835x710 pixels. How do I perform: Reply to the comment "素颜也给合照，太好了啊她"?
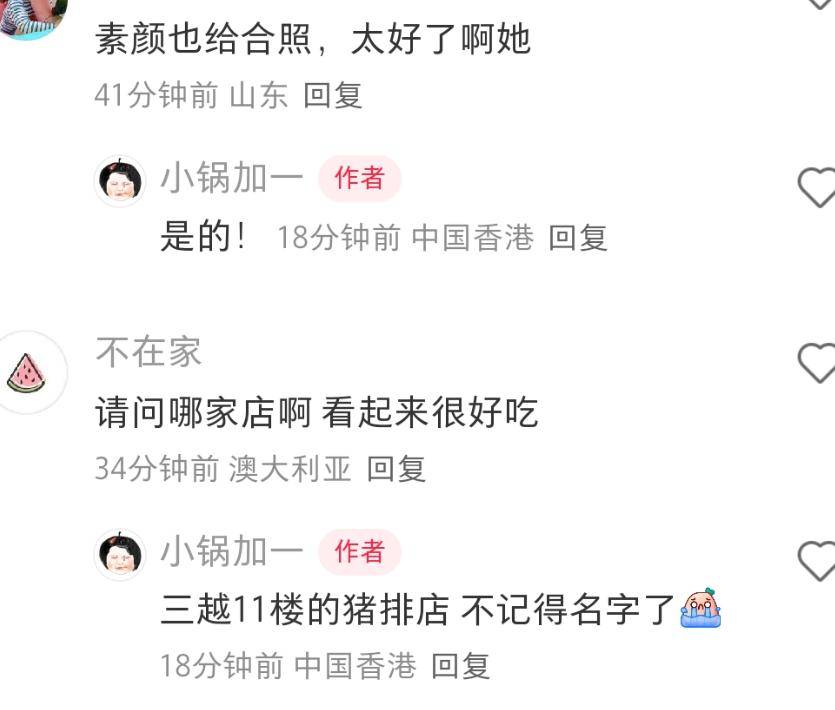point(333,95)
